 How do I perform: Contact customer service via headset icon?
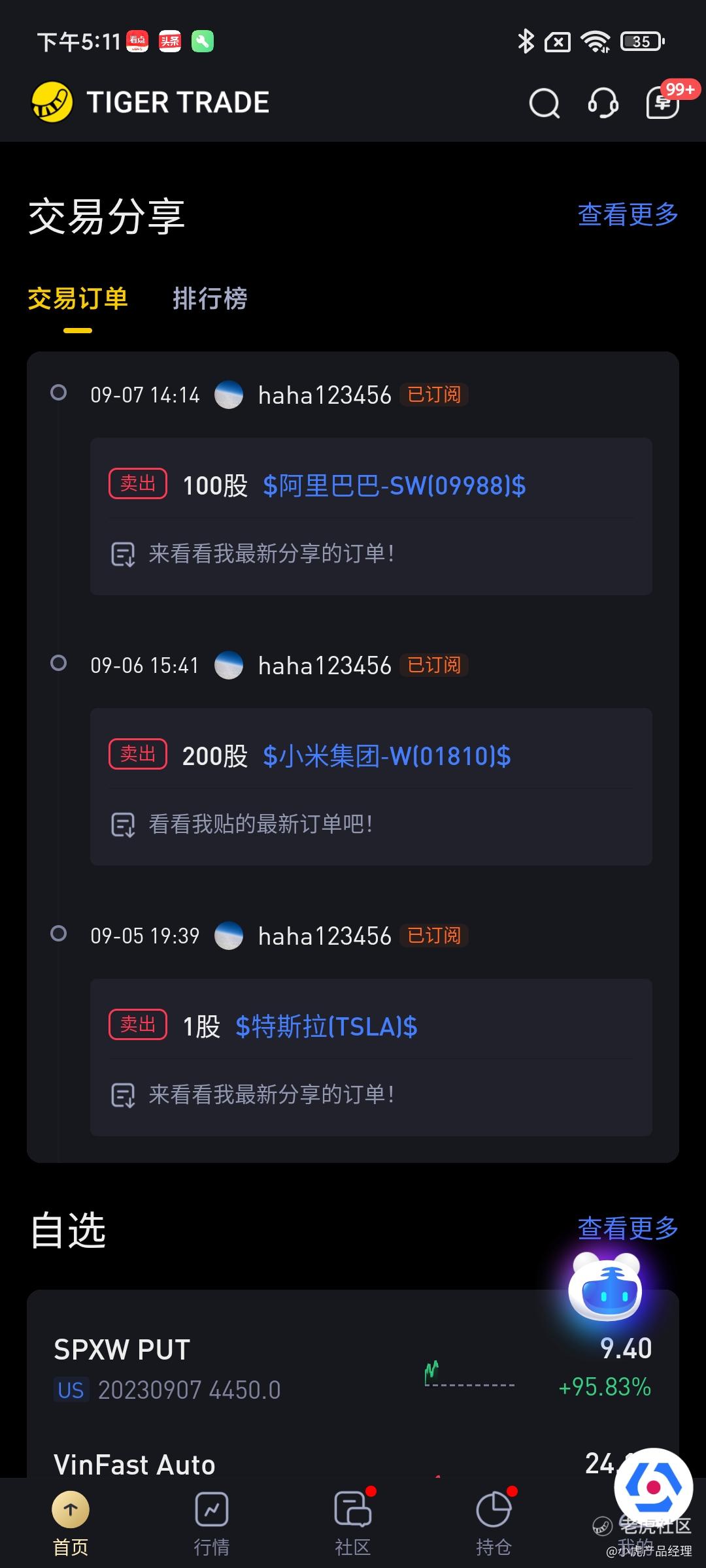[x=603, y=103]
